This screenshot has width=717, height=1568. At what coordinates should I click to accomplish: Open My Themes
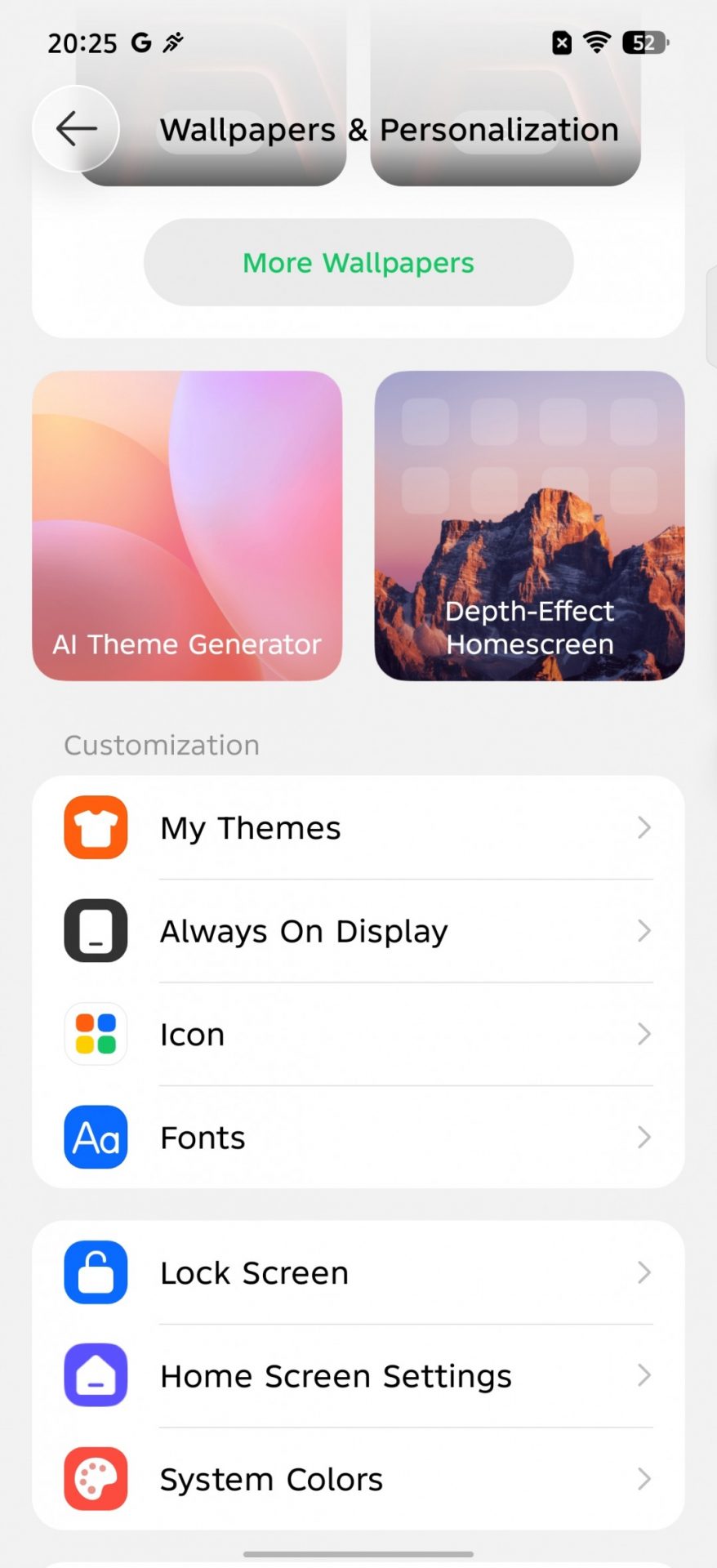click(x=358, y=828)
